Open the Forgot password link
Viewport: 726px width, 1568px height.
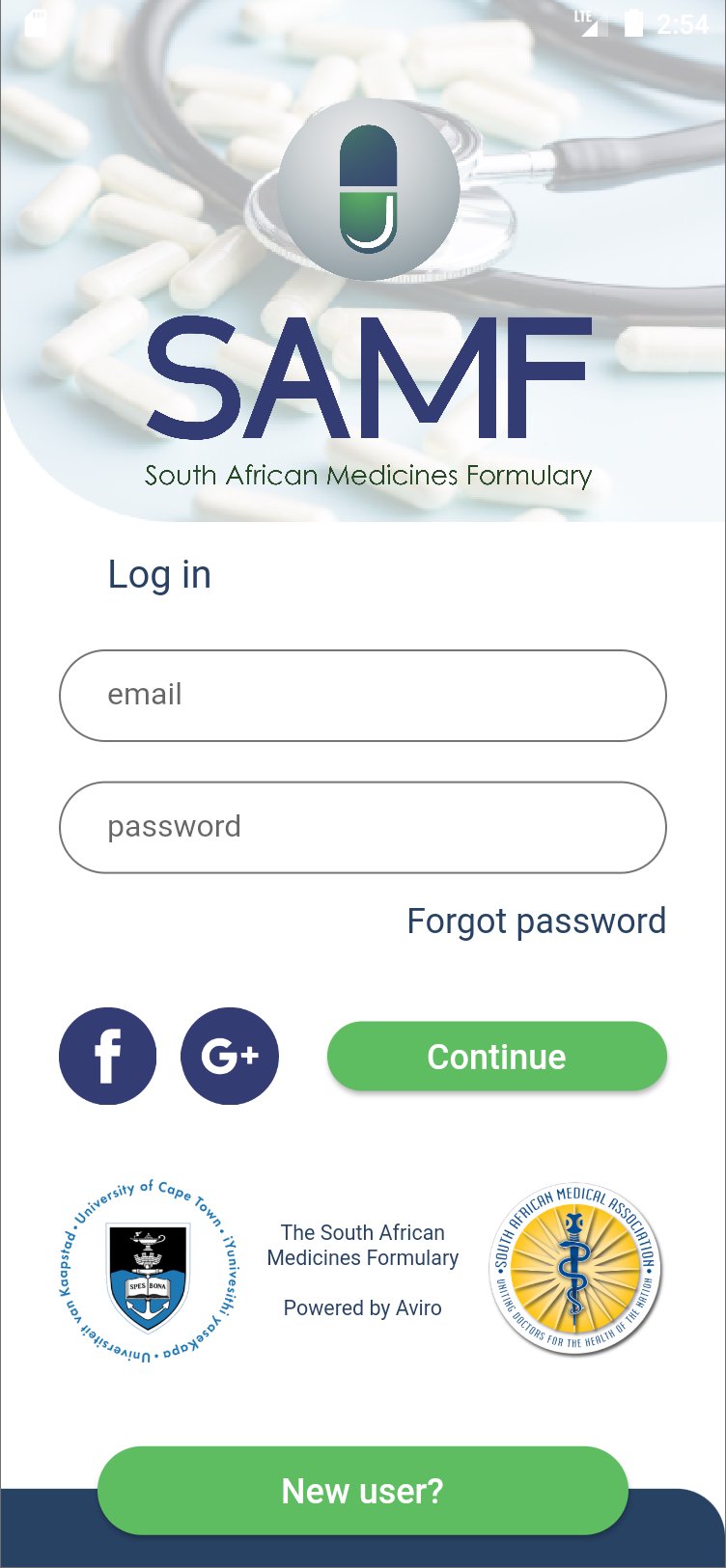coord(537,922)
